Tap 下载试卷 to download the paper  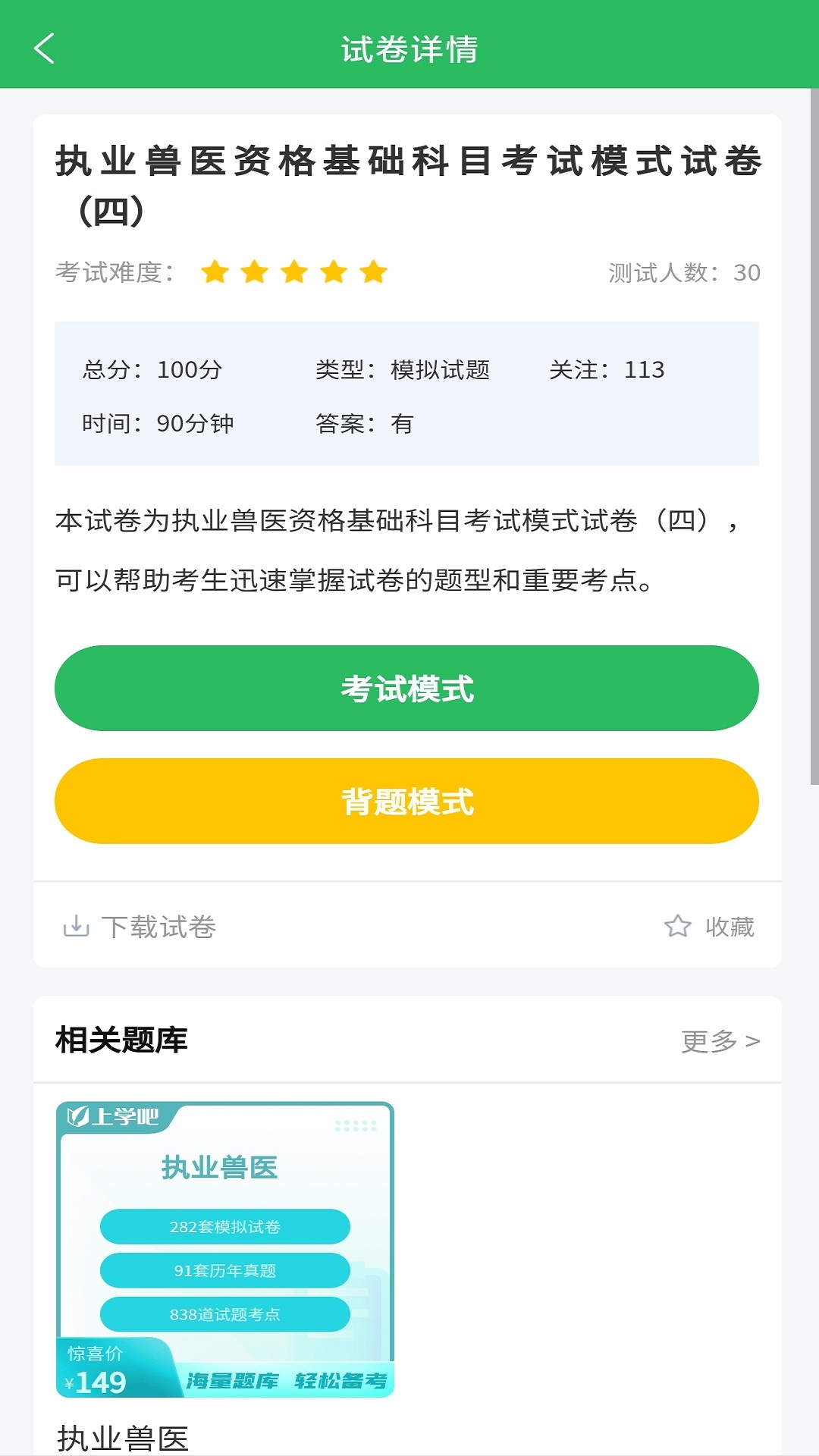click(140, 926)
